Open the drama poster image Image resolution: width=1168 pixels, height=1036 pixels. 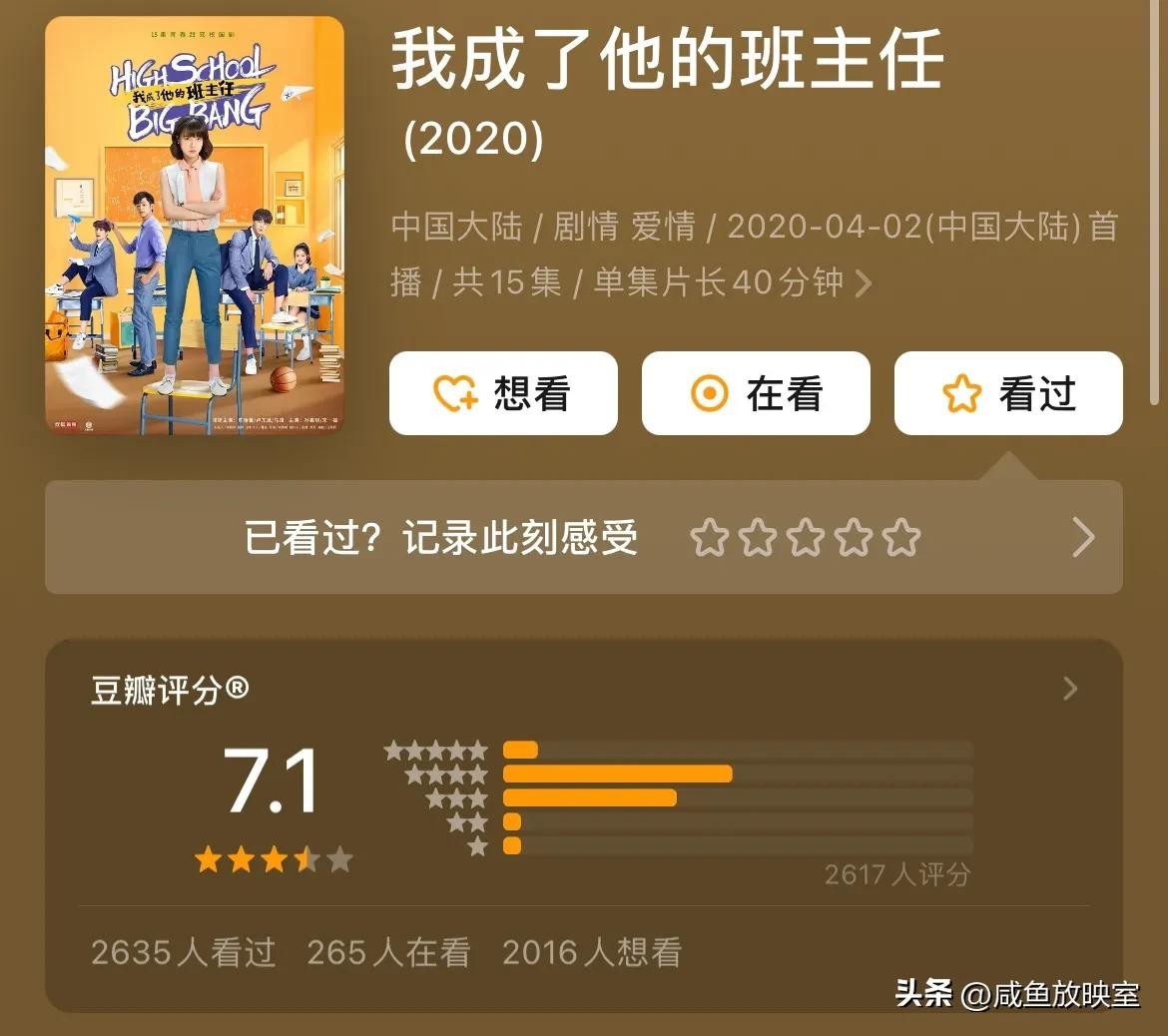tap(195, 225)
